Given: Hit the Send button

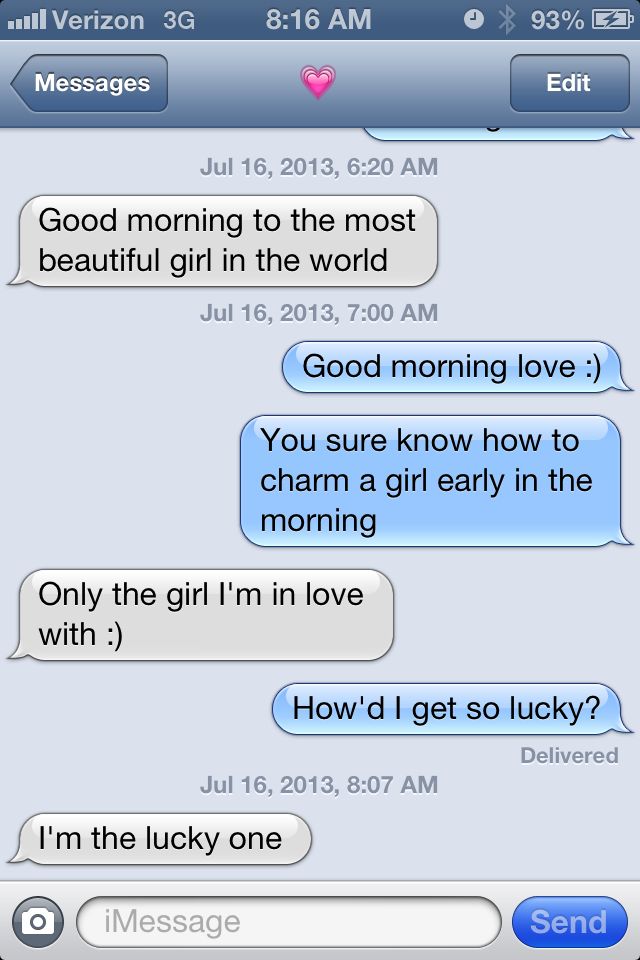Looking at the screenshot, I should click(x=568, y=921).
